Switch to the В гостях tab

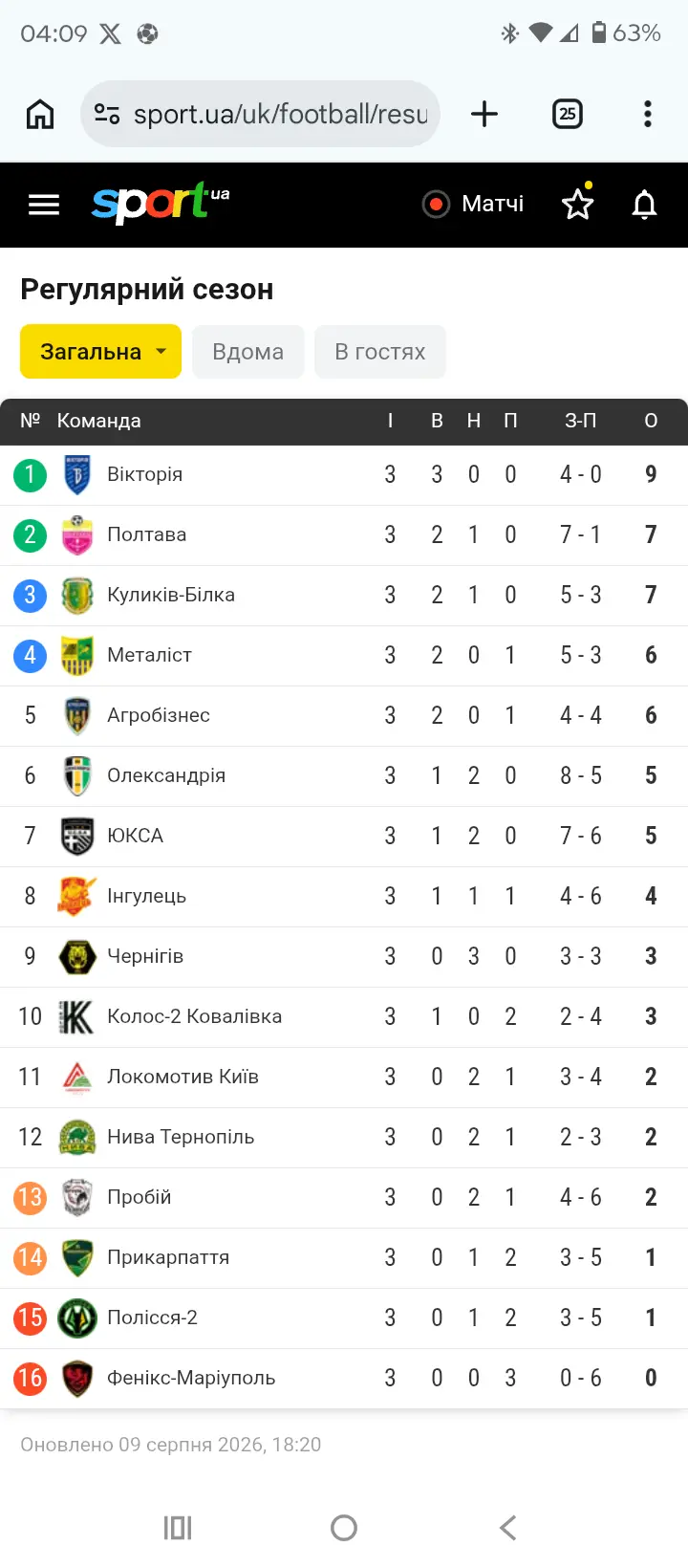(x=380, y=352)
